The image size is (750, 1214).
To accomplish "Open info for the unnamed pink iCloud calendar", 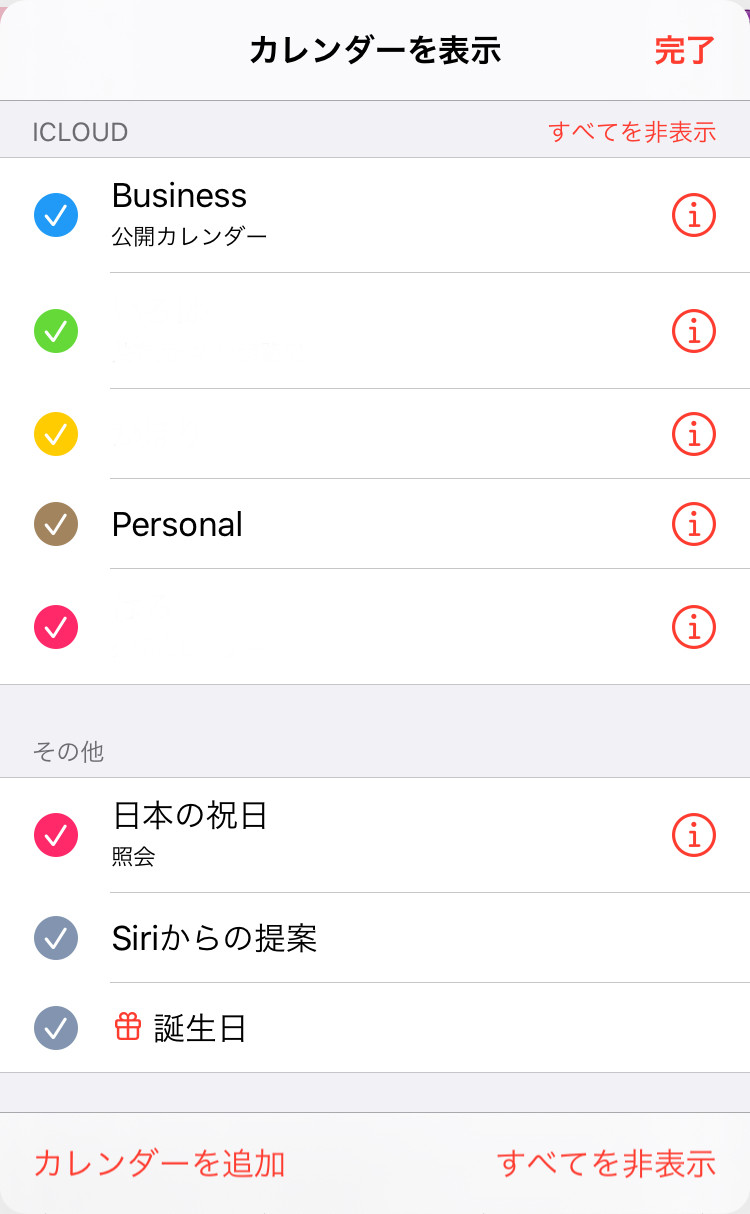I will click(694, 627).
